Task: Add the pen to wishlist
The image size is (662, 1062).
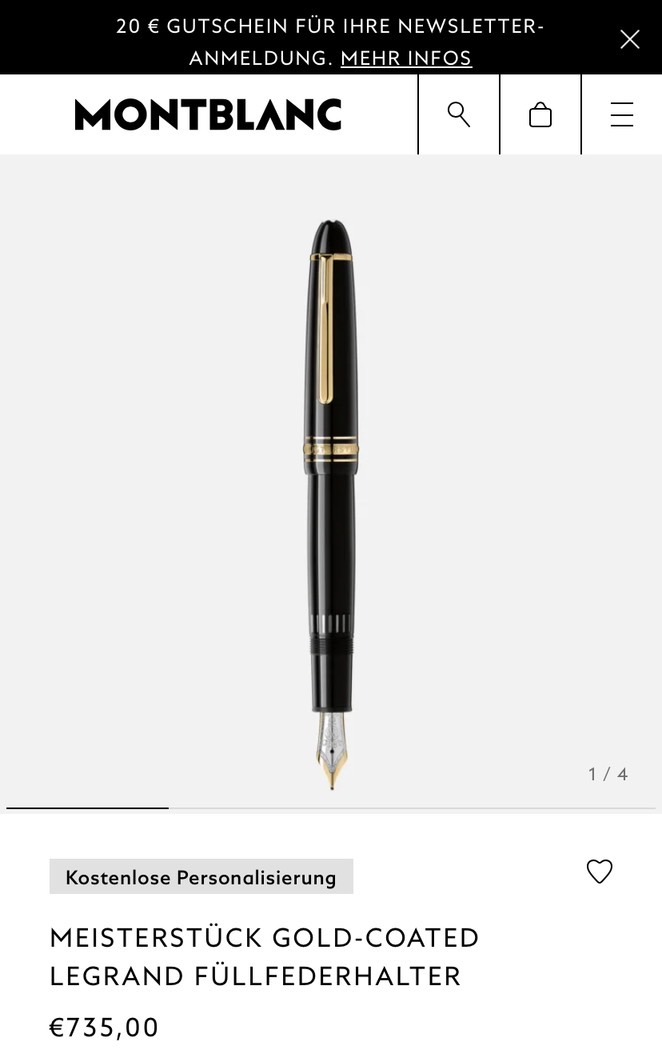Action: click(x=599, y=871)
